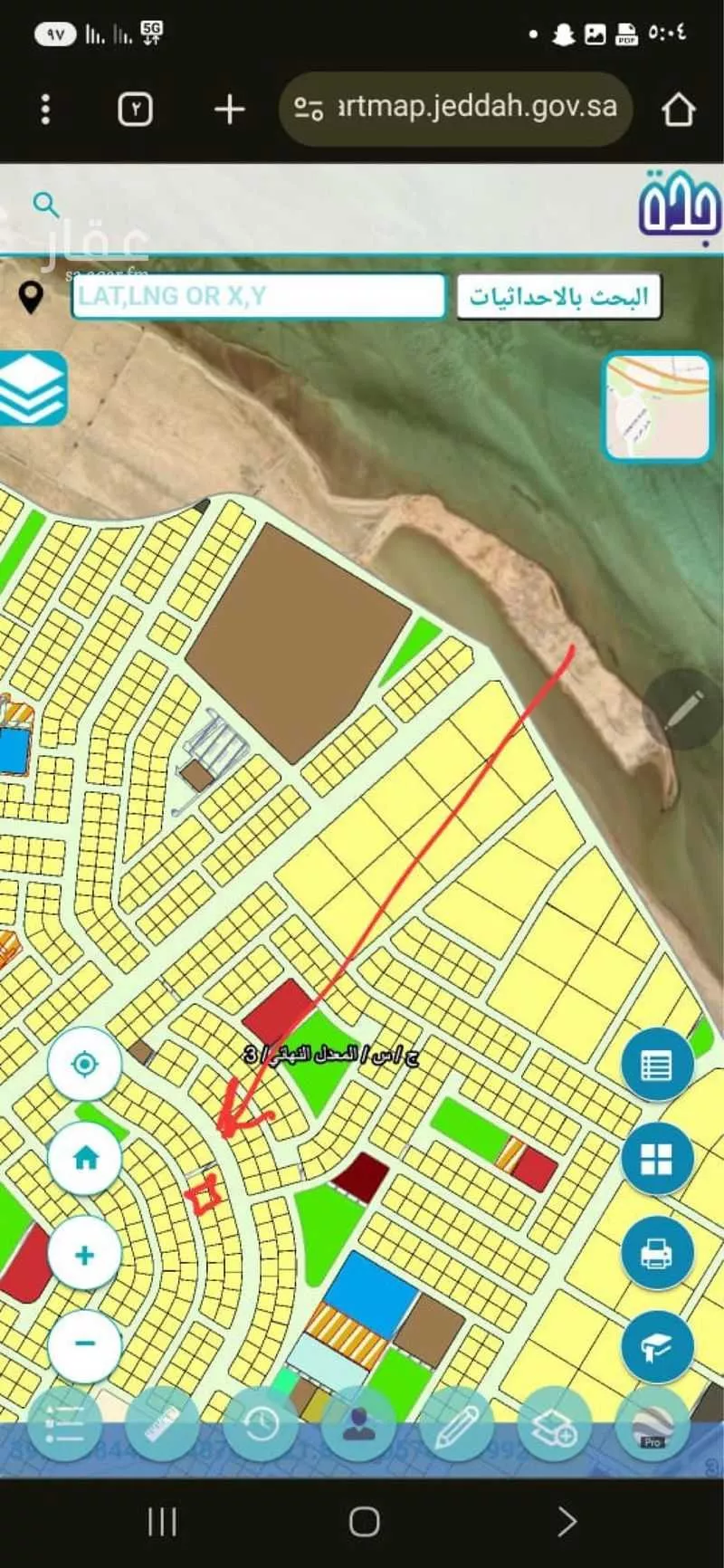
Task: Go back with the system back button
Action: pyautogui.click(x=566, y=1522)
